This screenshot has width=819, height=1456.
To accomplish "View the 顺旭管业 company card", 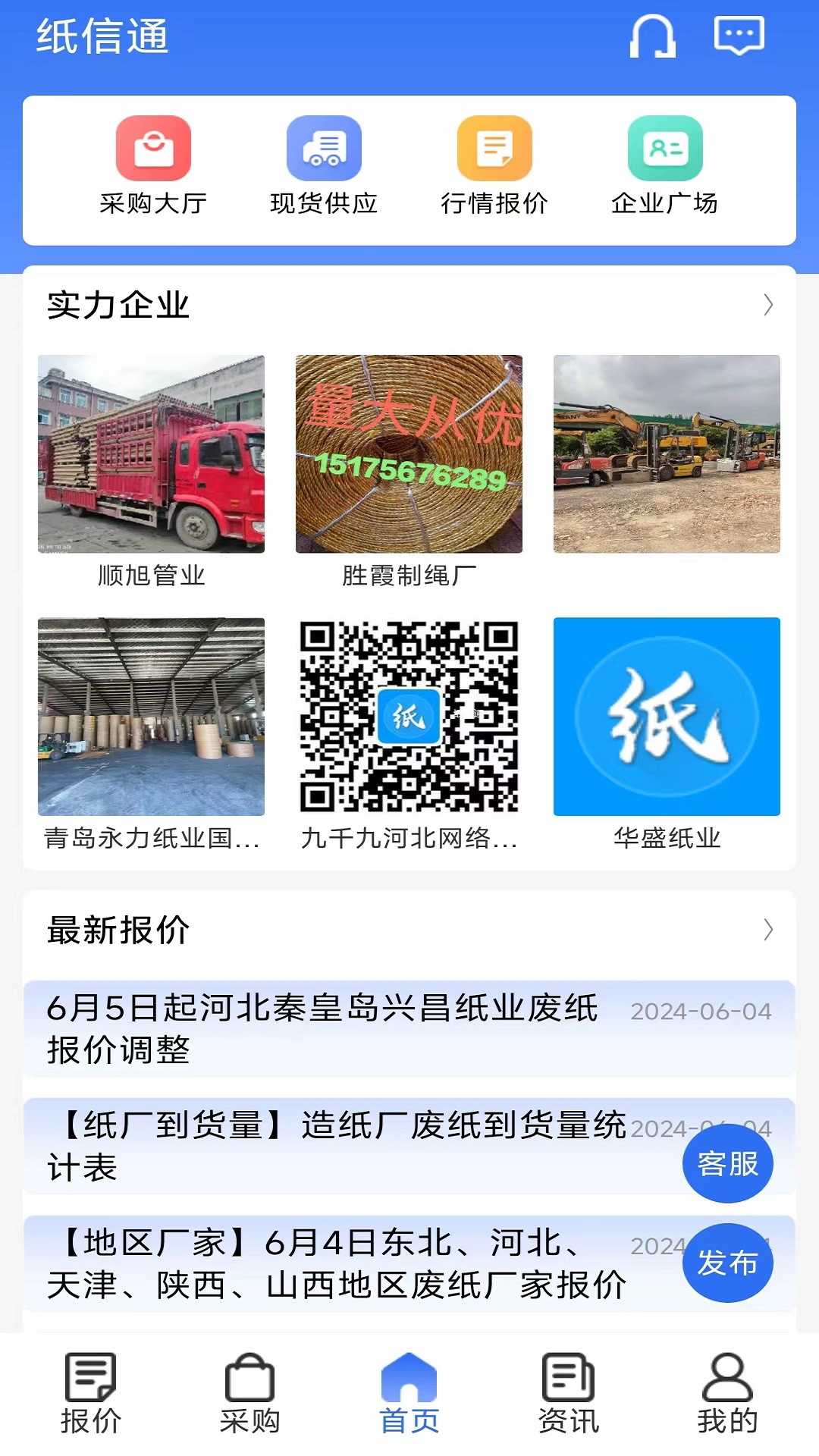I will (152, 470).
